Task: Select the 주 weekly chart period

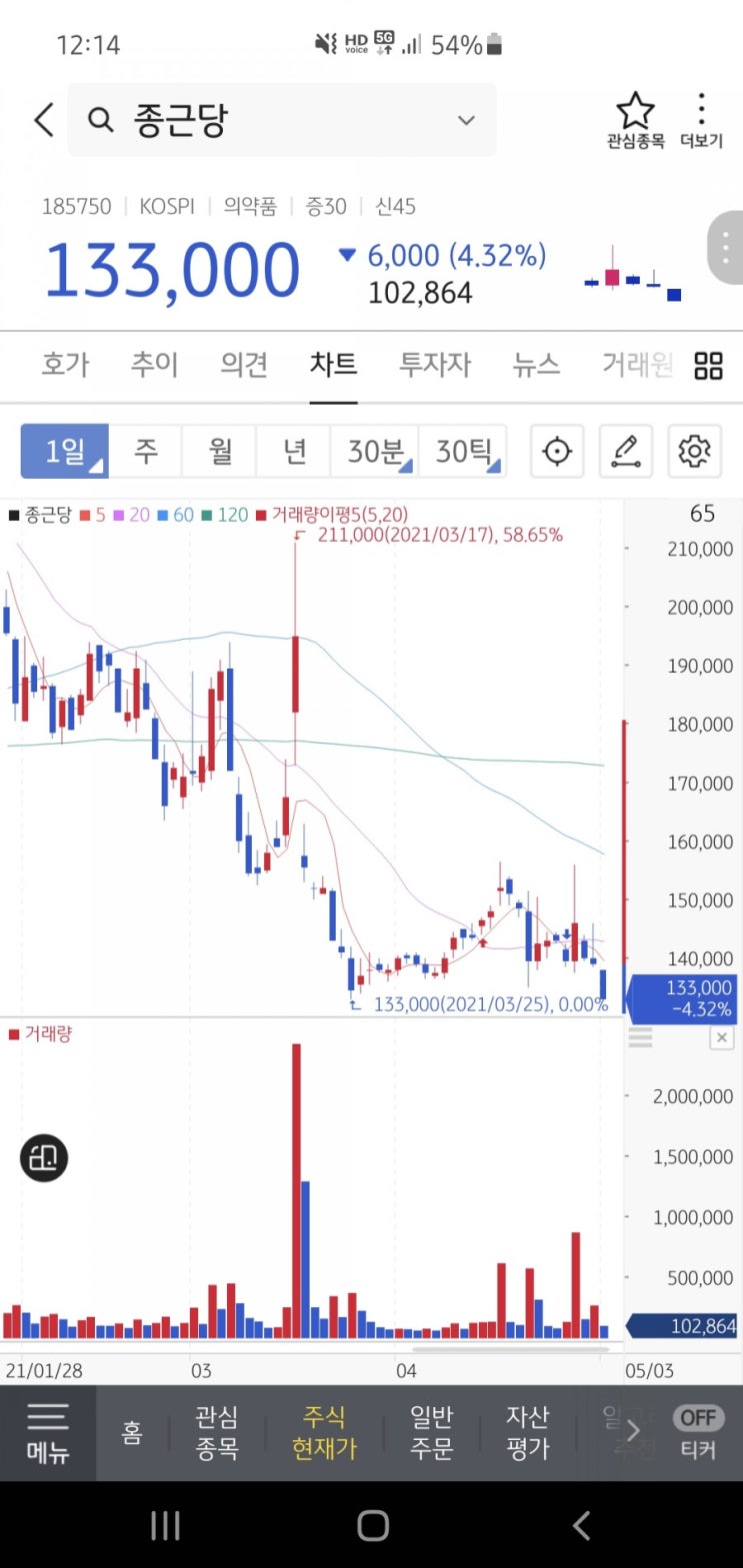Action: pos(146,452)
